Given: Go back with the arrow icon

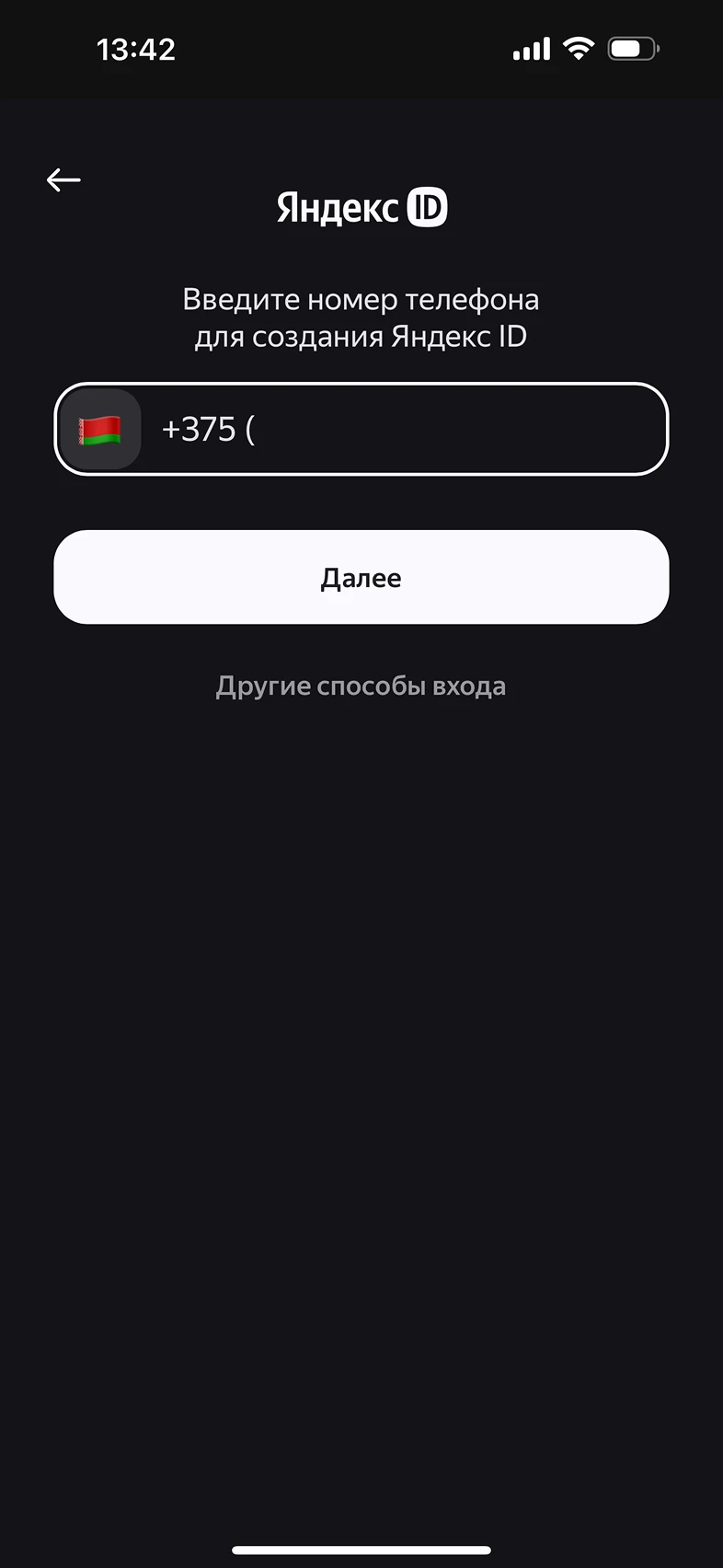Looking at the screenshot, I should (x=63, y=179).
